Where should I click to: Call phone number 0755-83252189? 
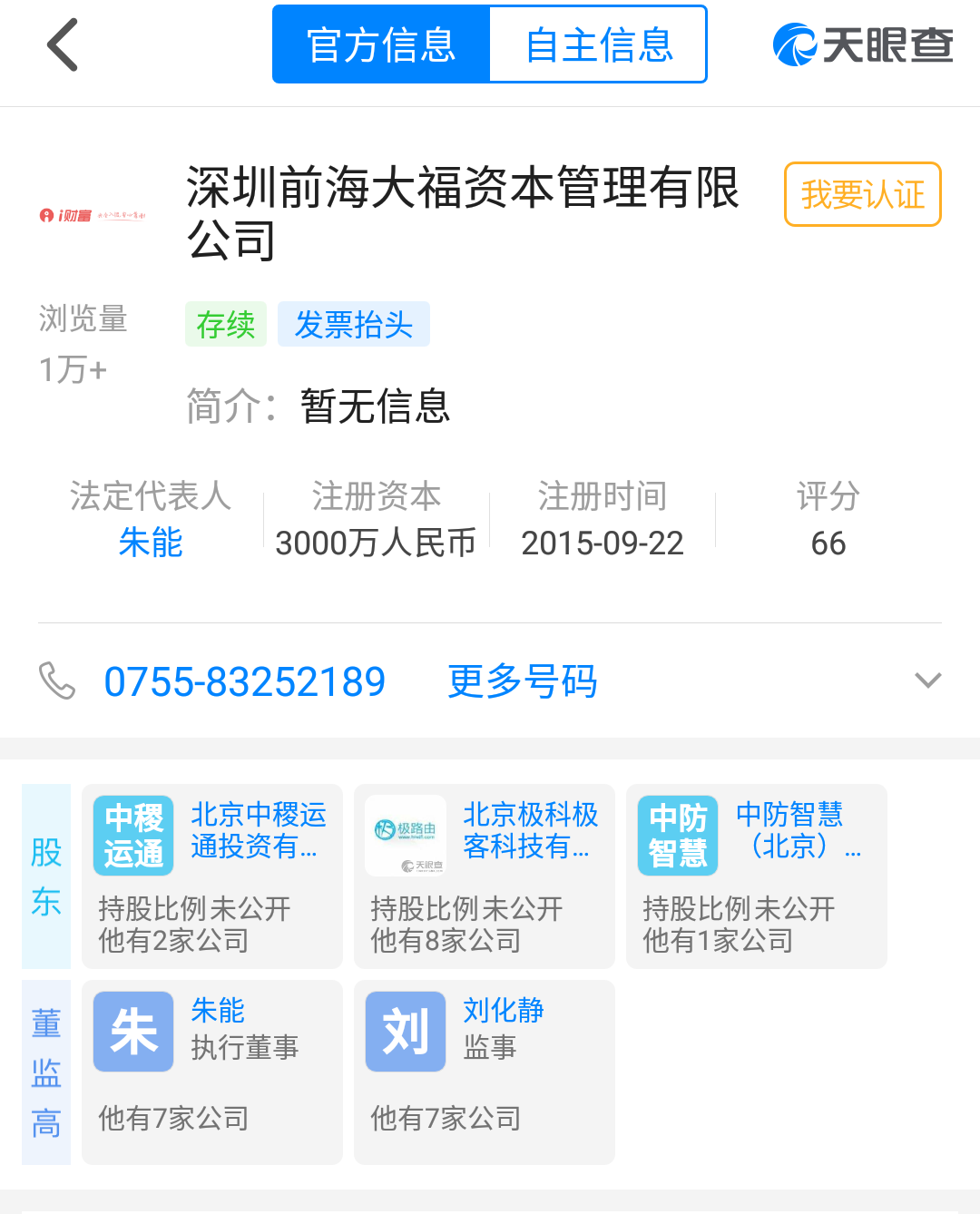click(x=245, y=682)
